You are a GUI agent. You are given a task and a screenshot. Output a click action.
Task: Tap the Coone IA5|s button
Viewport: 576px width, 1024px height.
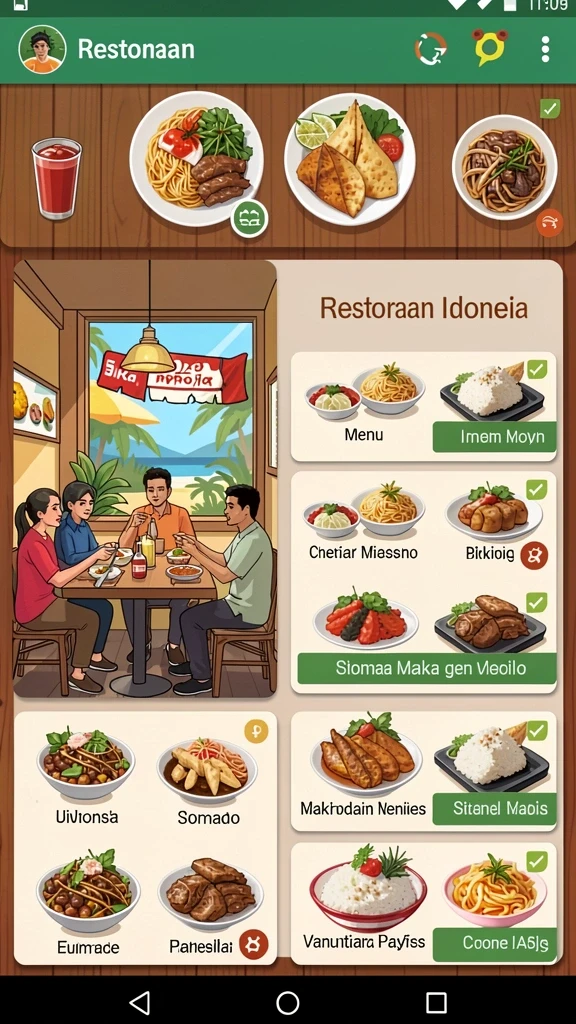pos(494,943)
